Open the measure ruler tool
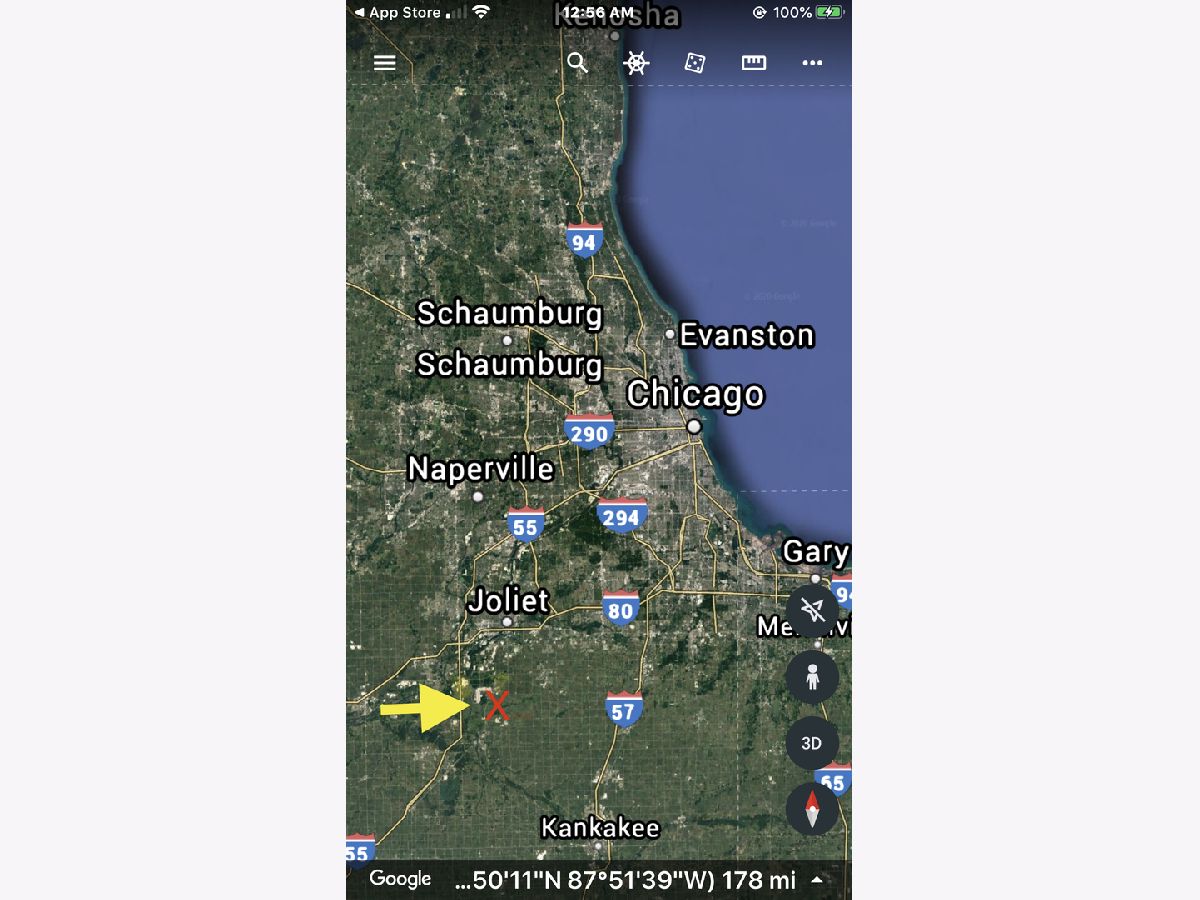Viewport: 1200px width, 900px height. (x=753, y=63)
